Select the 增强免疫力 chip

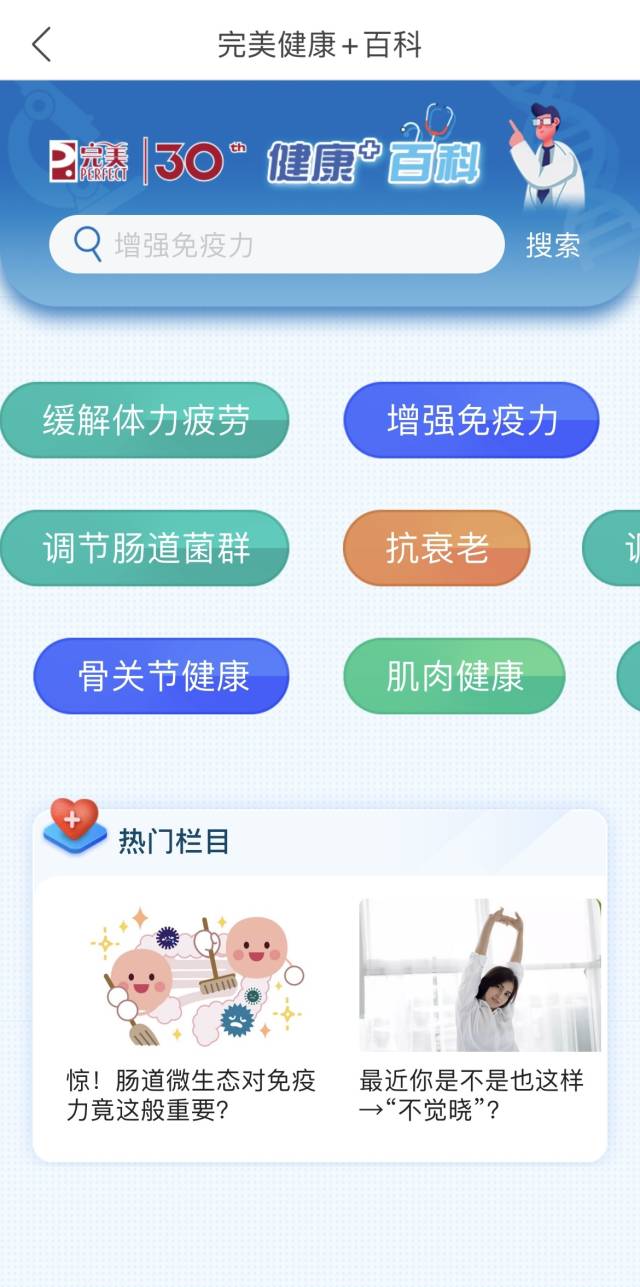coord(471,420)
